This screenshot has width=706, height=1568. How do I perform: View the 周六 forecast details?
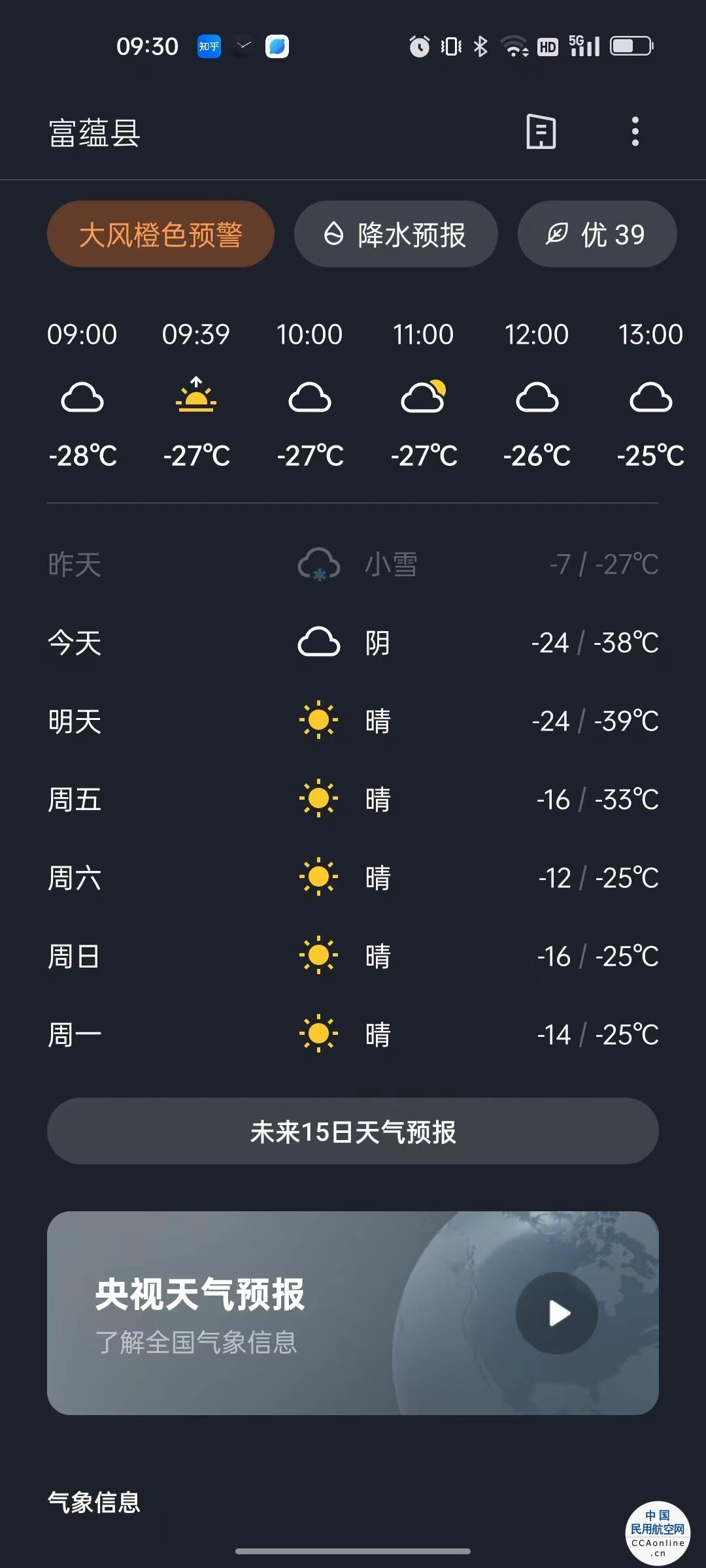pos(353,878)
